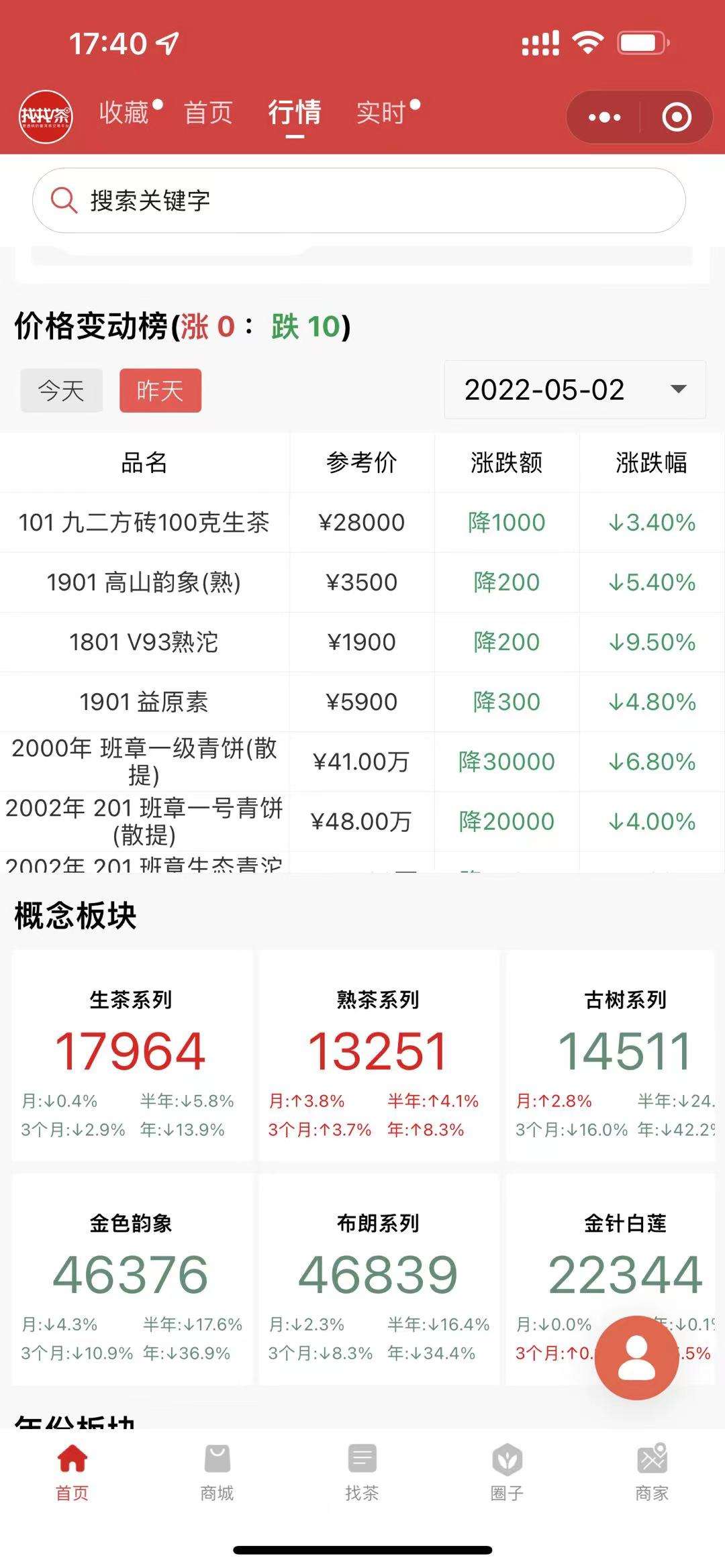The height and width of the screenshot is (1568, 725).
Task: Close the mini program with the circle icon
Action: (x=677, y=117)
